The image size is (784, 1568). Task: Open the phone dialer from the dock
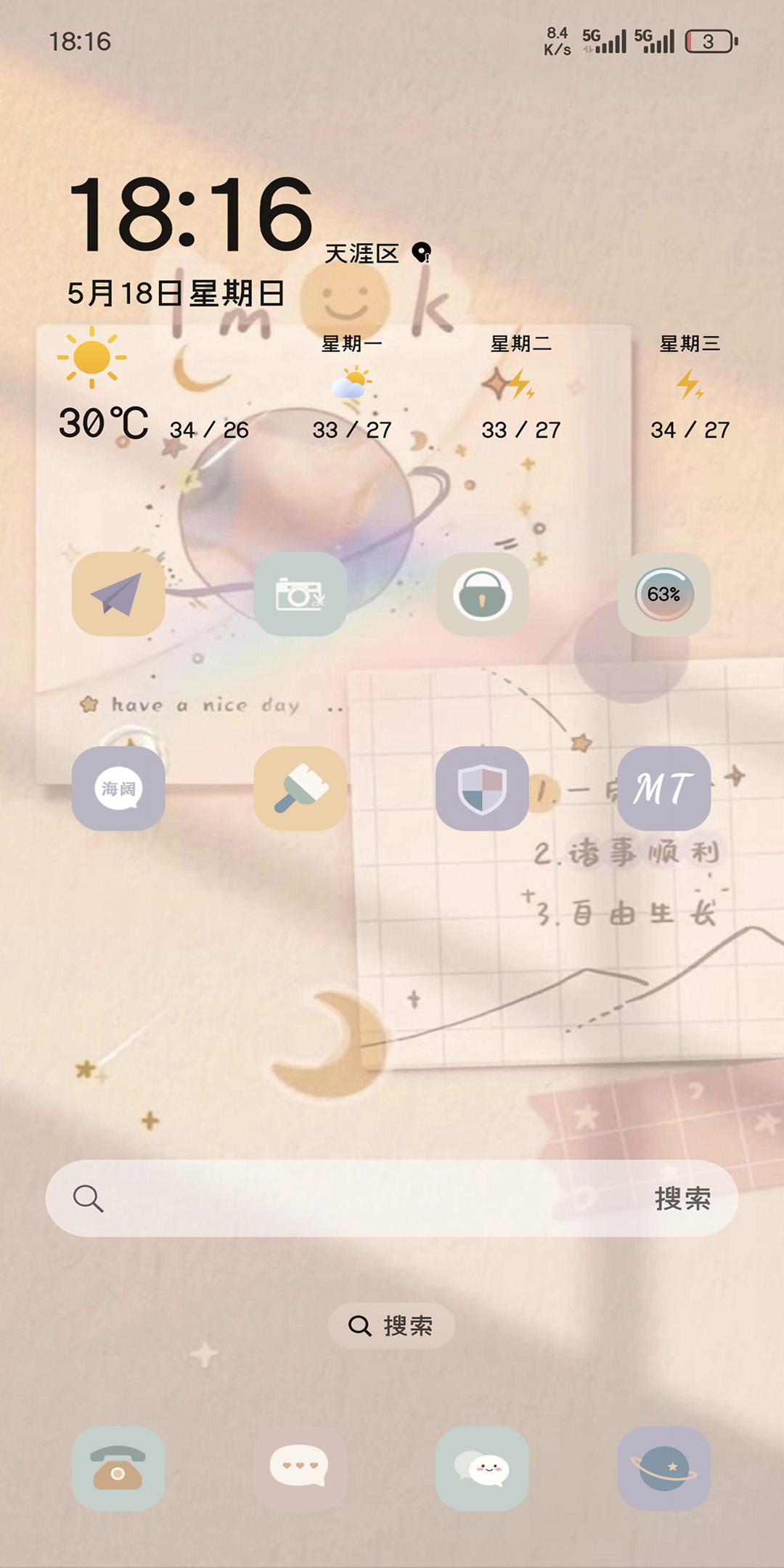coord(118,1468)
